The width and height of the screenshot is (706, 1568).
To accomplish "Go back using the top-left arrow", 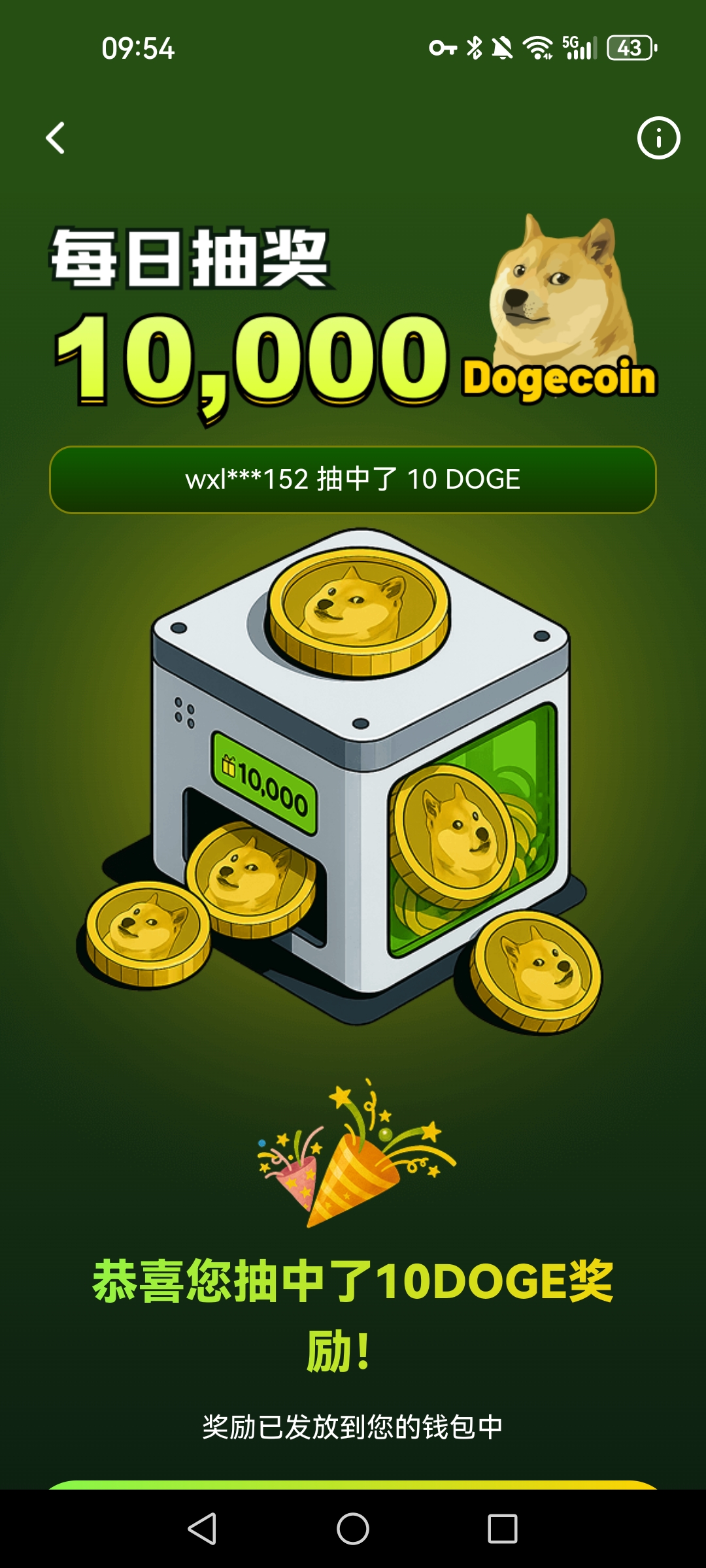I will tap(56, 138).
